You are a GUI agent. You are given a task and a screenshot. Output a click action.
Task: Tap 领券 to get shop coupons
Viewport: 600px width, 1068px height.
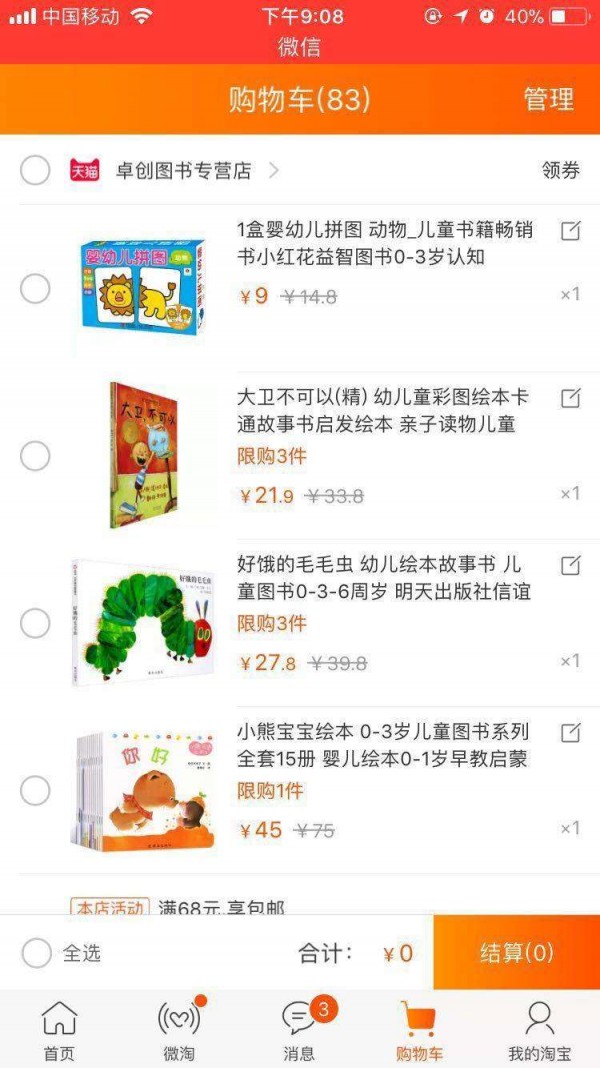tap(560, 171)
